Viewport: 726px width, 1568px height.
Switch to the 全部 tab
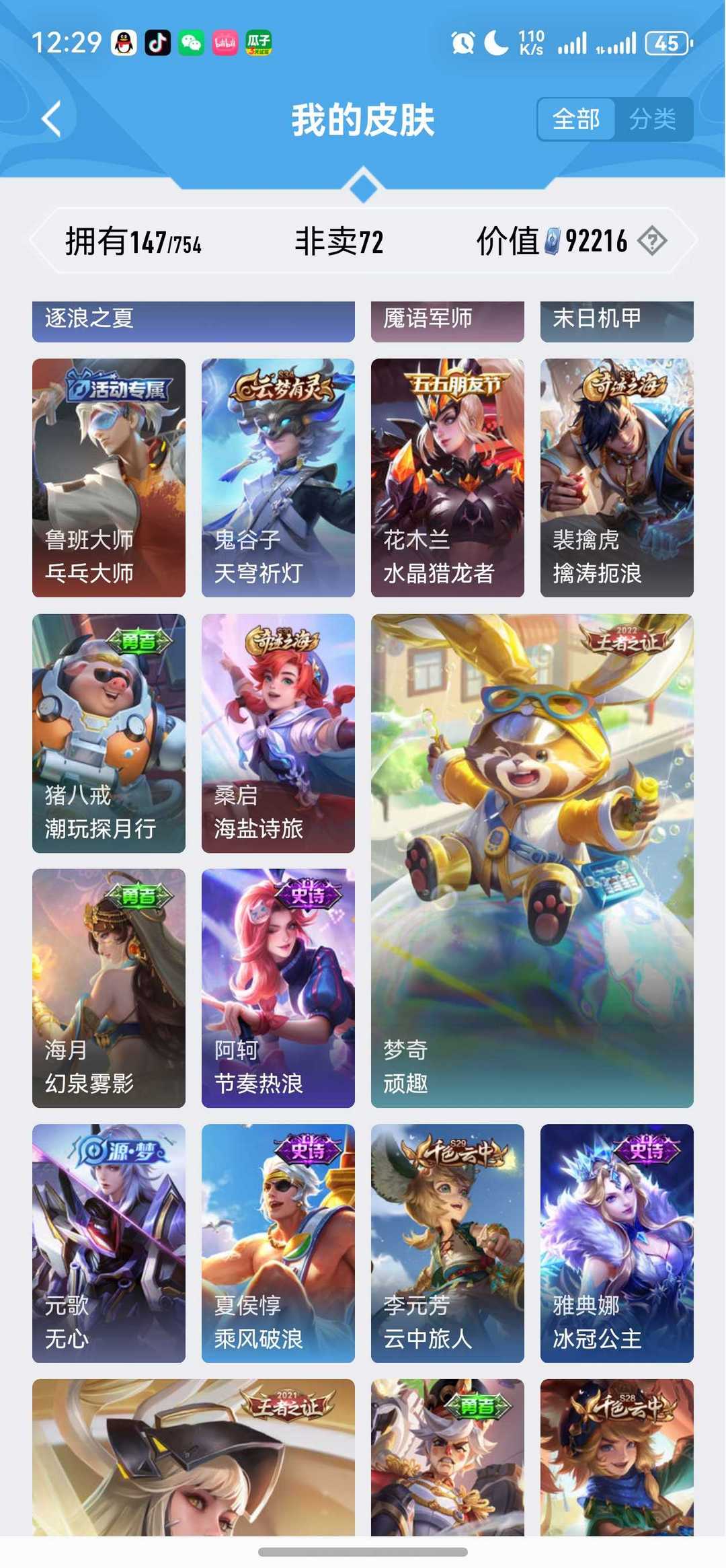pos(576,120)
